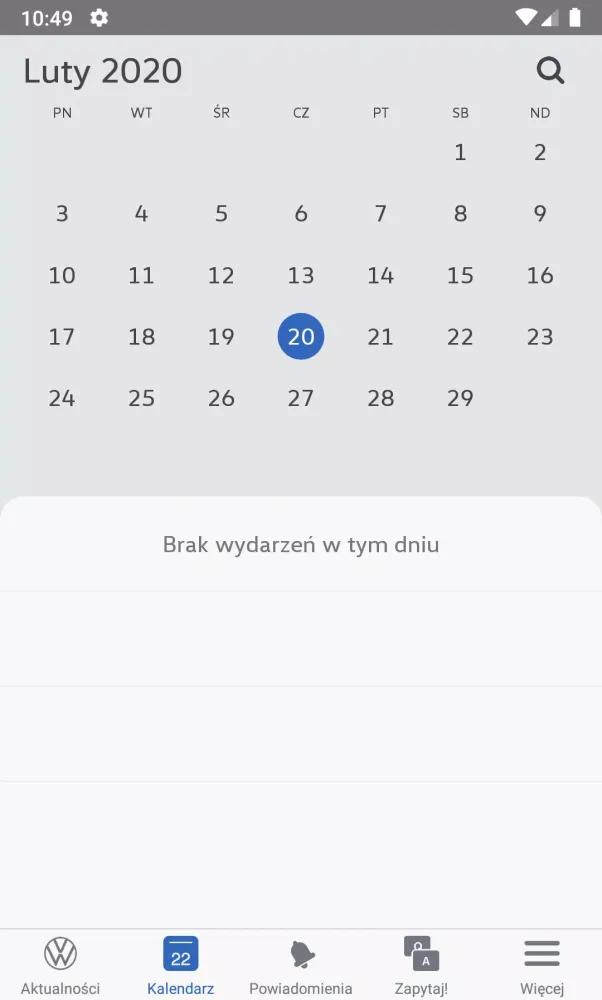Select day 14 in the calendar
This screenshot has height=1000, width=602.
(380, 275)
